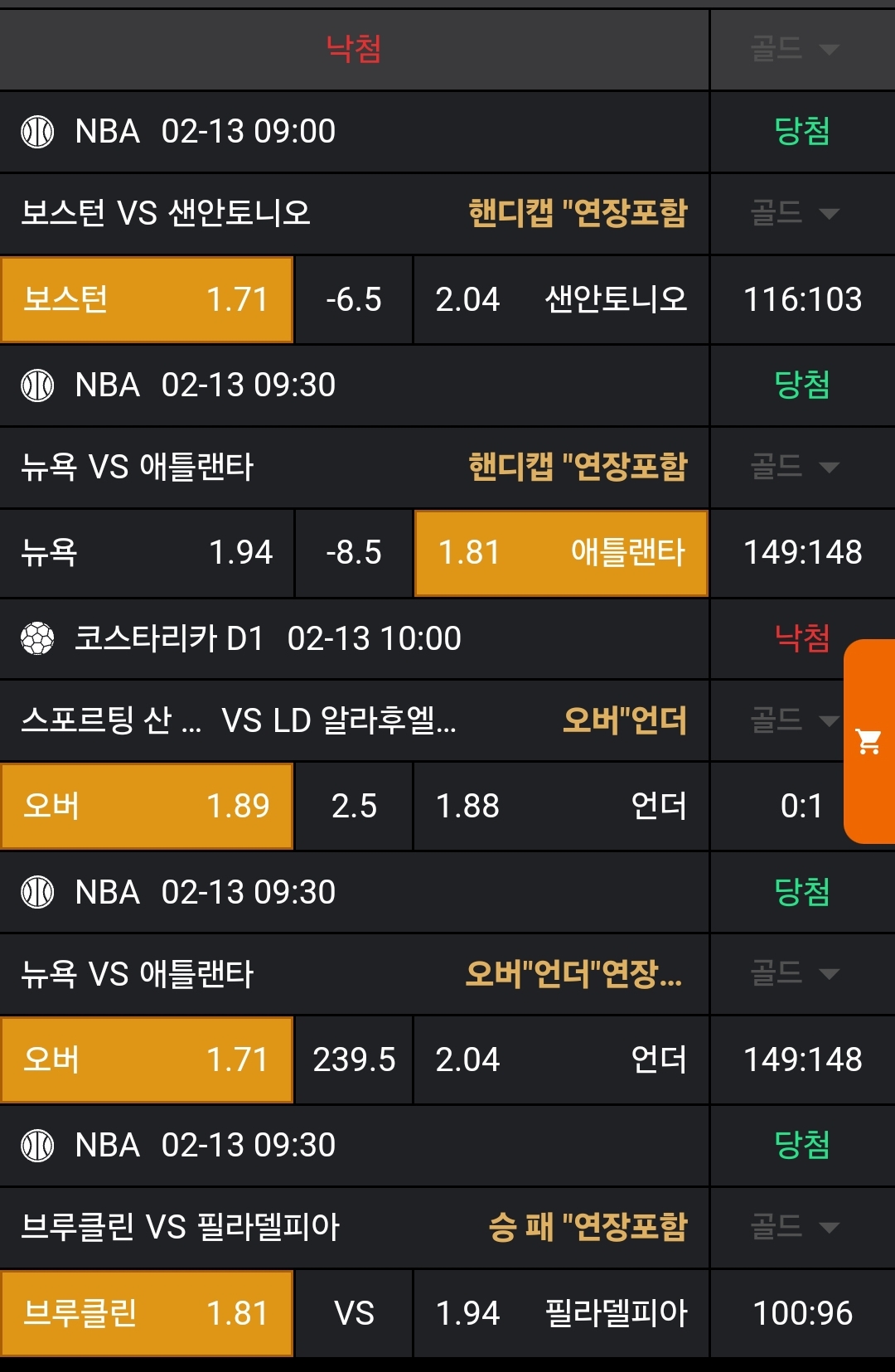
Task: Select the 보스턴 1.71 handicap pick
Action: (x=147, y=299)
